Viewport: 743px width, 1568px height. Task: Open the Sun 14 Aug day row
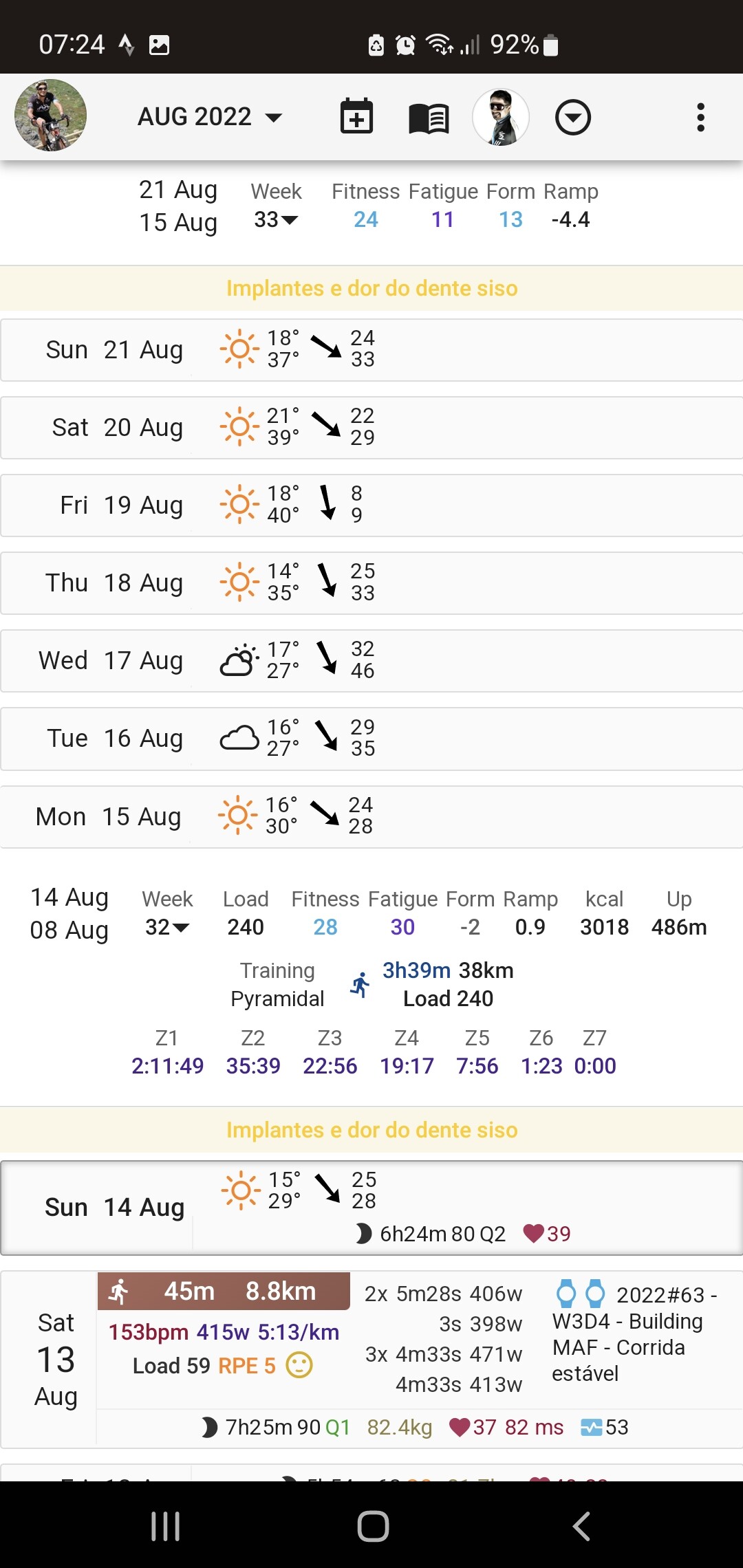[x=371, y=1208]
